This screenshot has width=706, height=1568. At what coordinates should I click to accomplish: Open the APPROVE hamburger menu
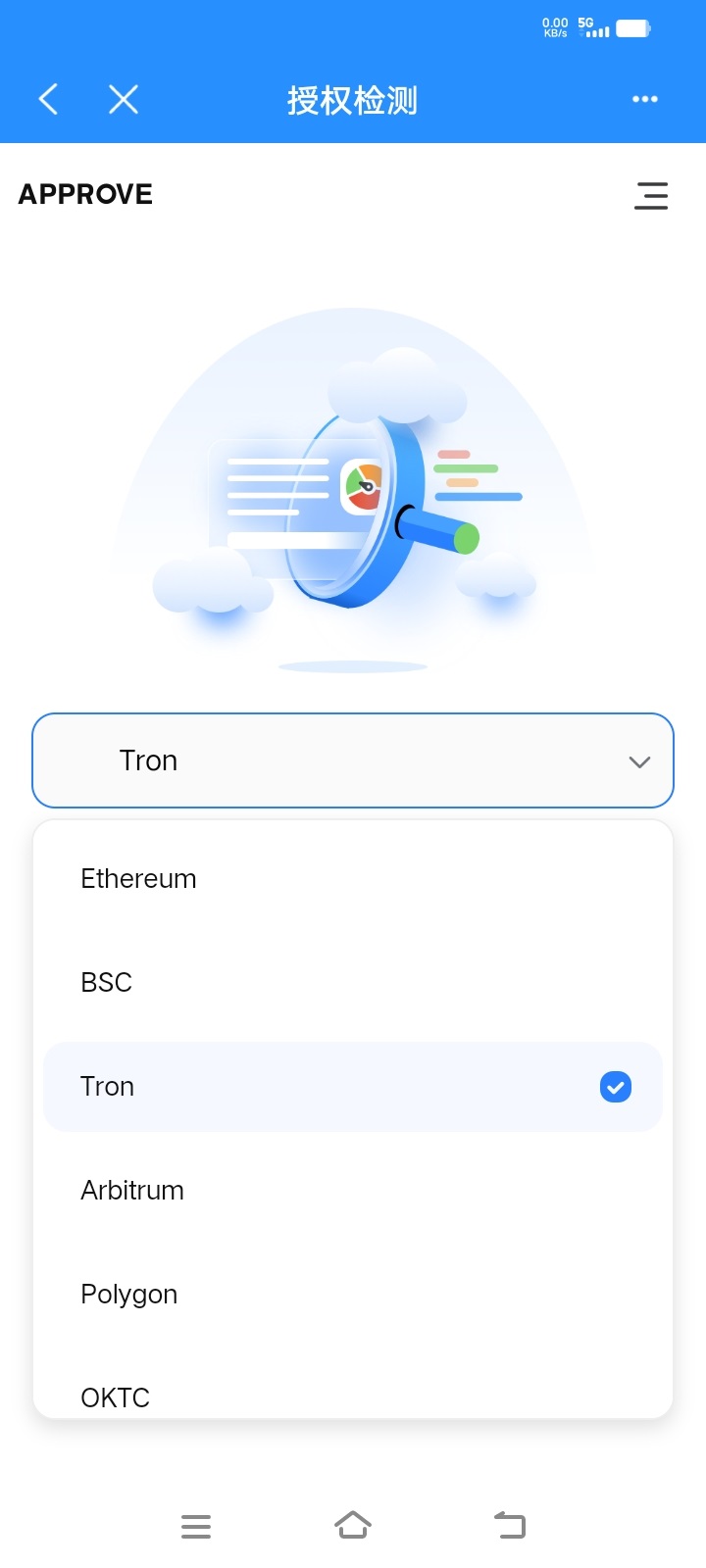pyautogui.click(x=651, y=196)
